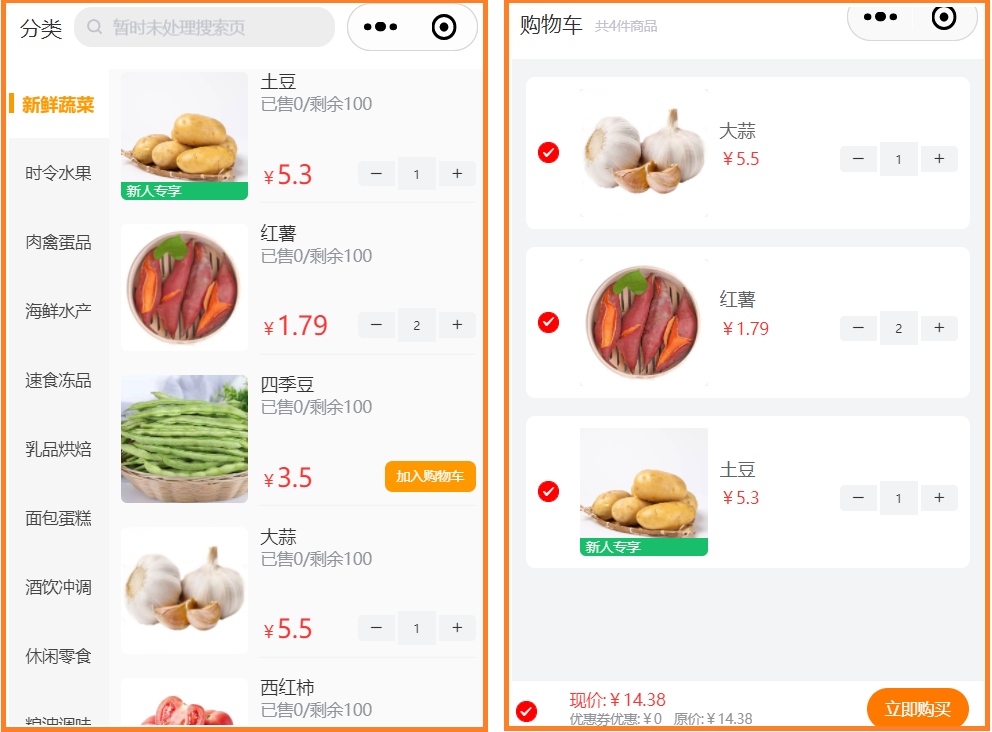Screen dimensions: 992x732
Task: Toggle the select-all checkbox beside 现价
Action: point(526,711)
